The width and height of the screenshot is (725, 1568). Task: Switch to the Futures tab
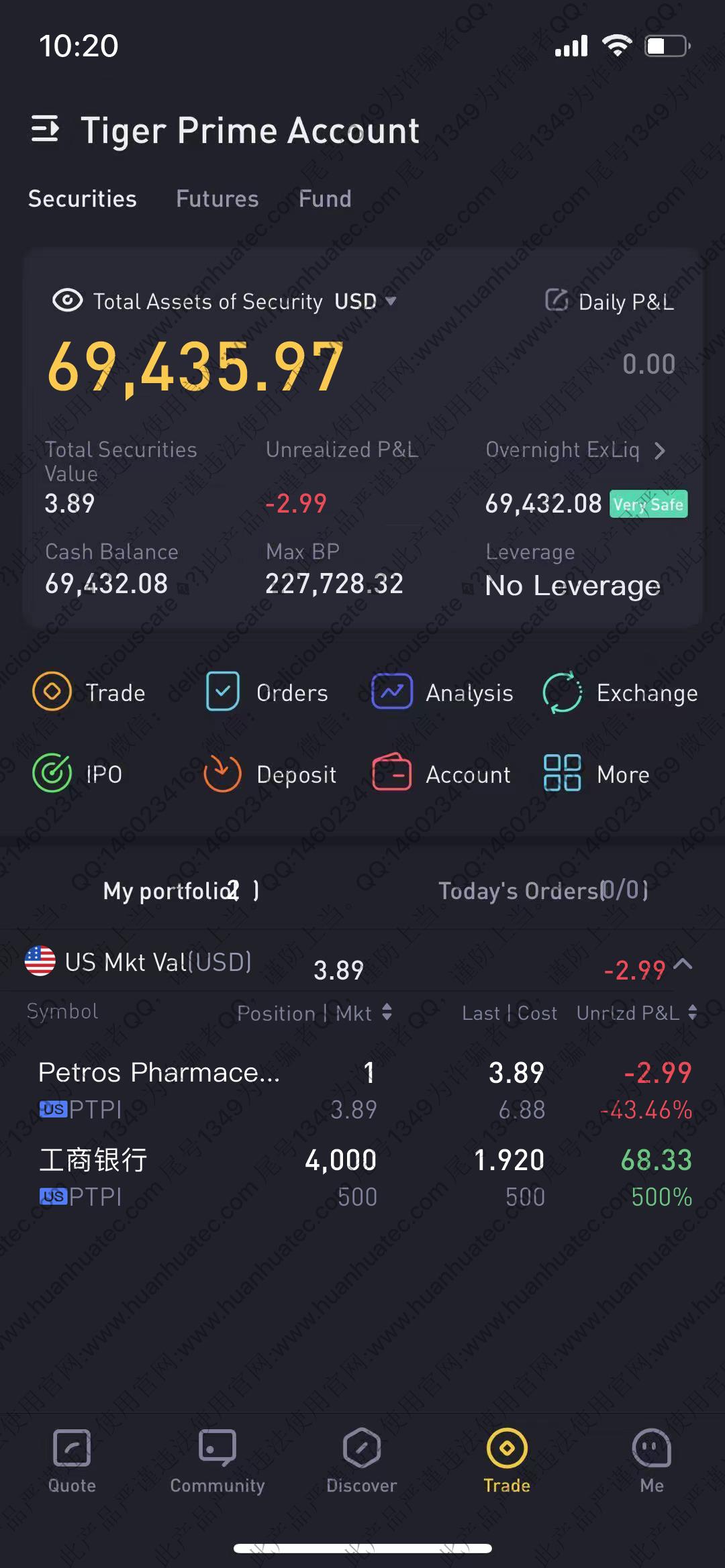coord(217,199)
